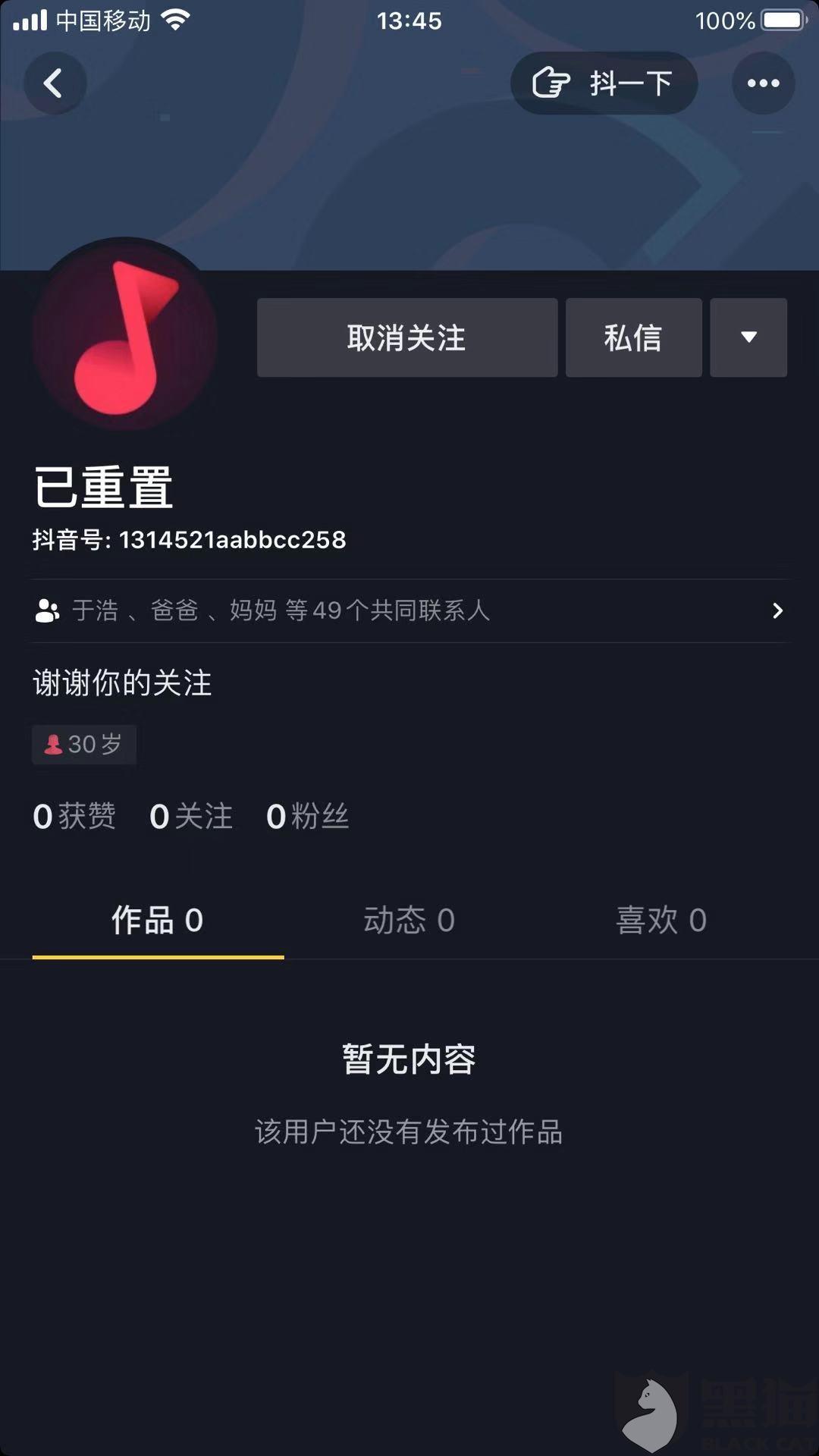
Task: Switch to the 喜欢 tab
Action: (x=661, y=921)
